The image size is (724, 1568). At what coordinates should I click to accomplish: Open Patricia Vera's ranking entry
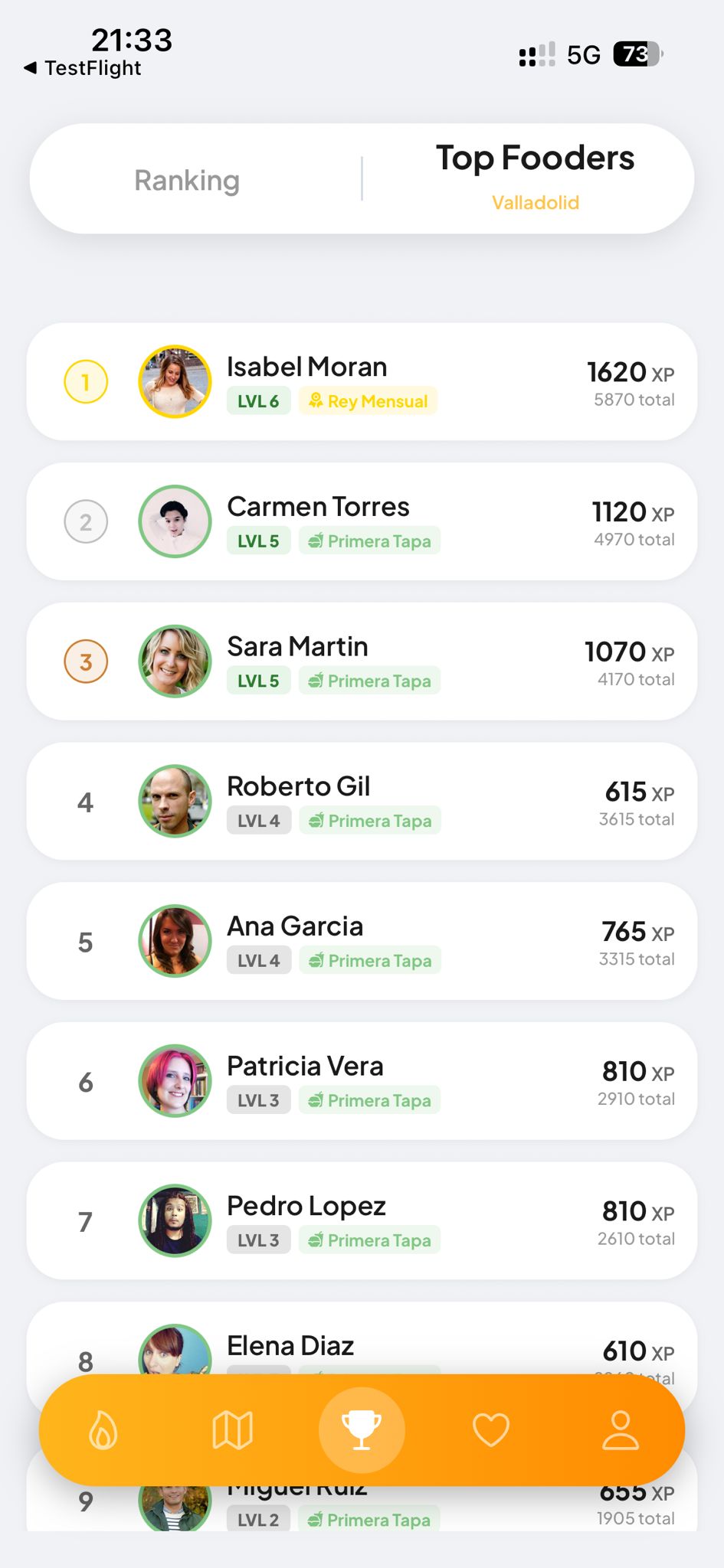pyautogui.click(x=362, y=1081)
